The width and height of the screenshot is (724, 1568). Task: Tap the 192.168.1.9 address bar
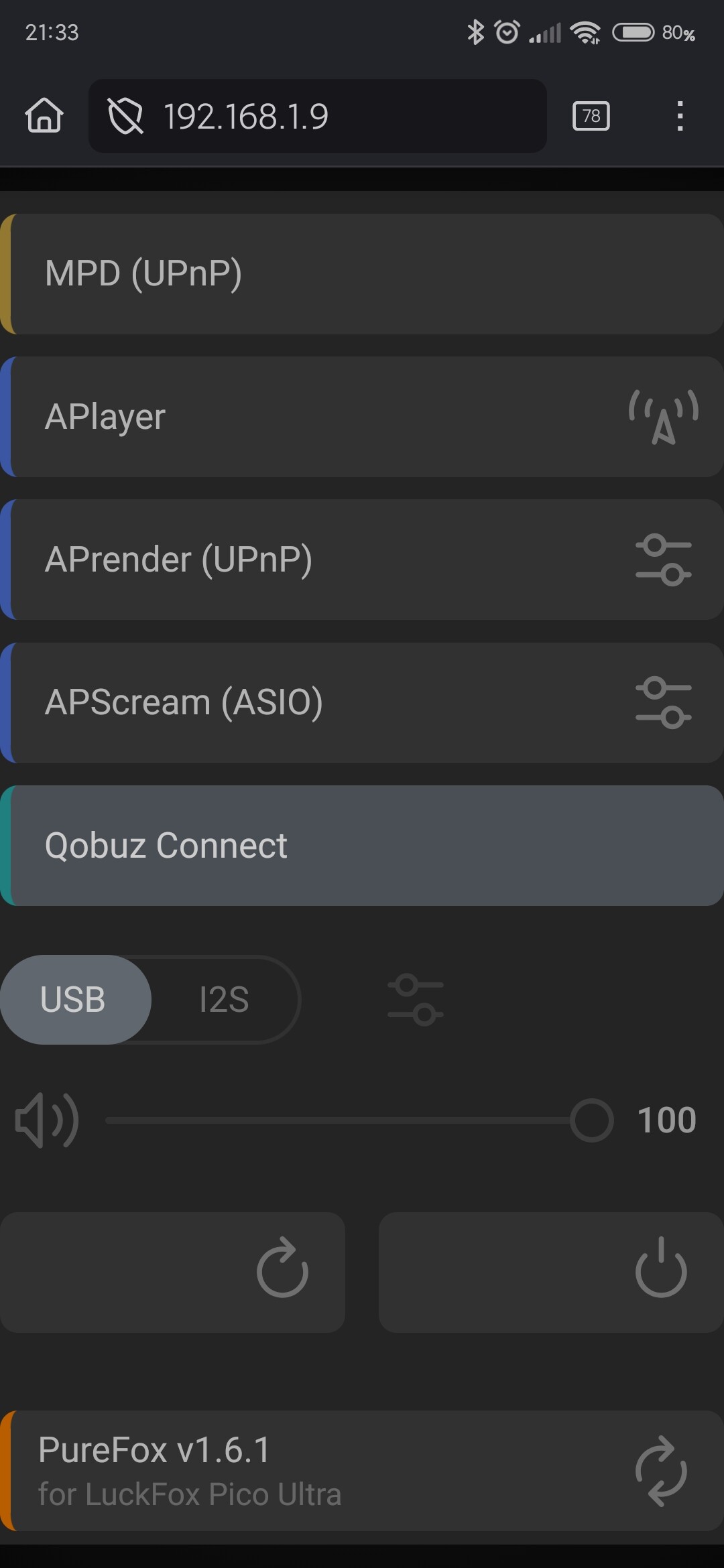point(316,116)
